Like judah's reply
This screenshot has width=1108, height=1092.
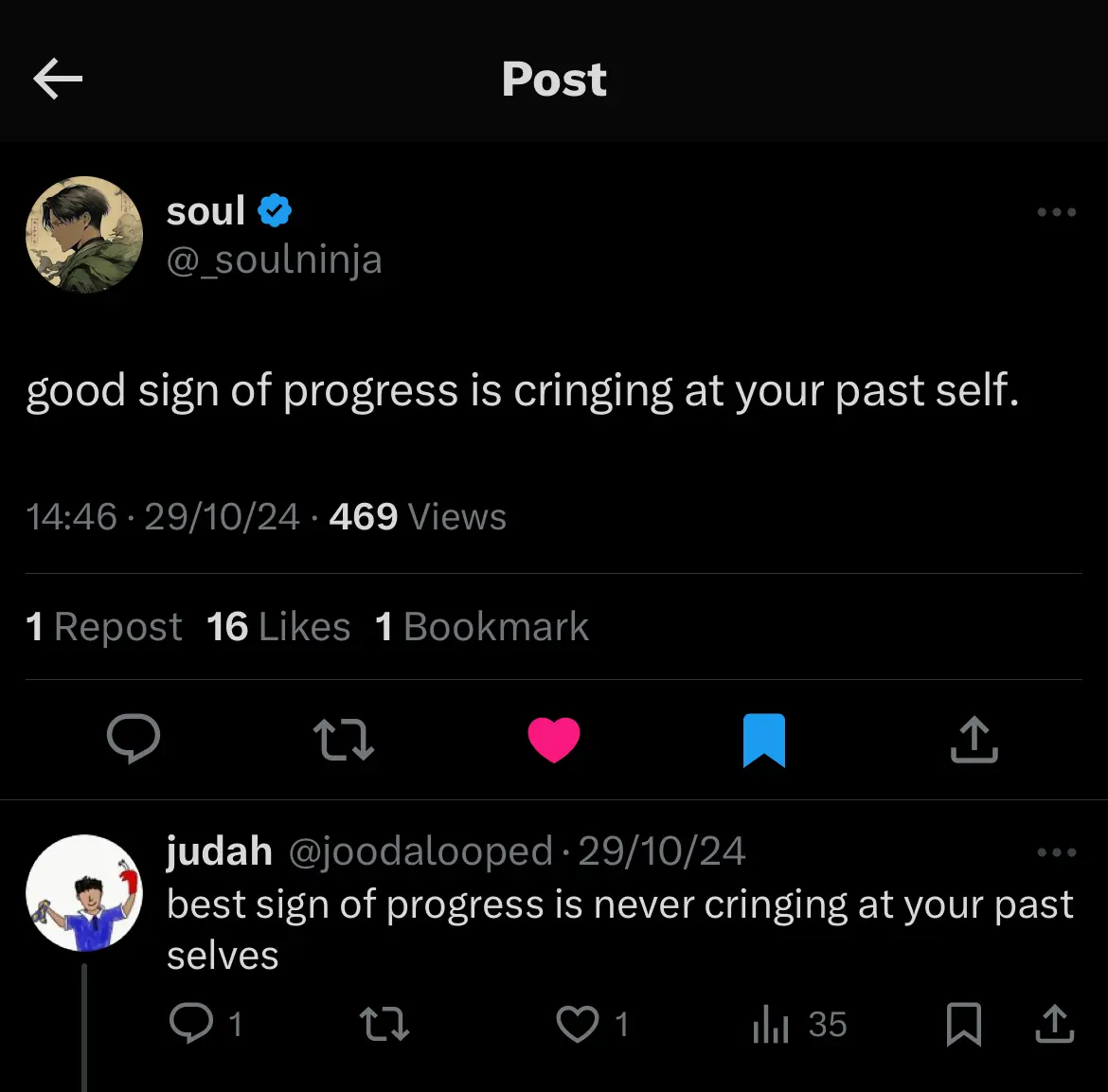[x=578, y=1024]
